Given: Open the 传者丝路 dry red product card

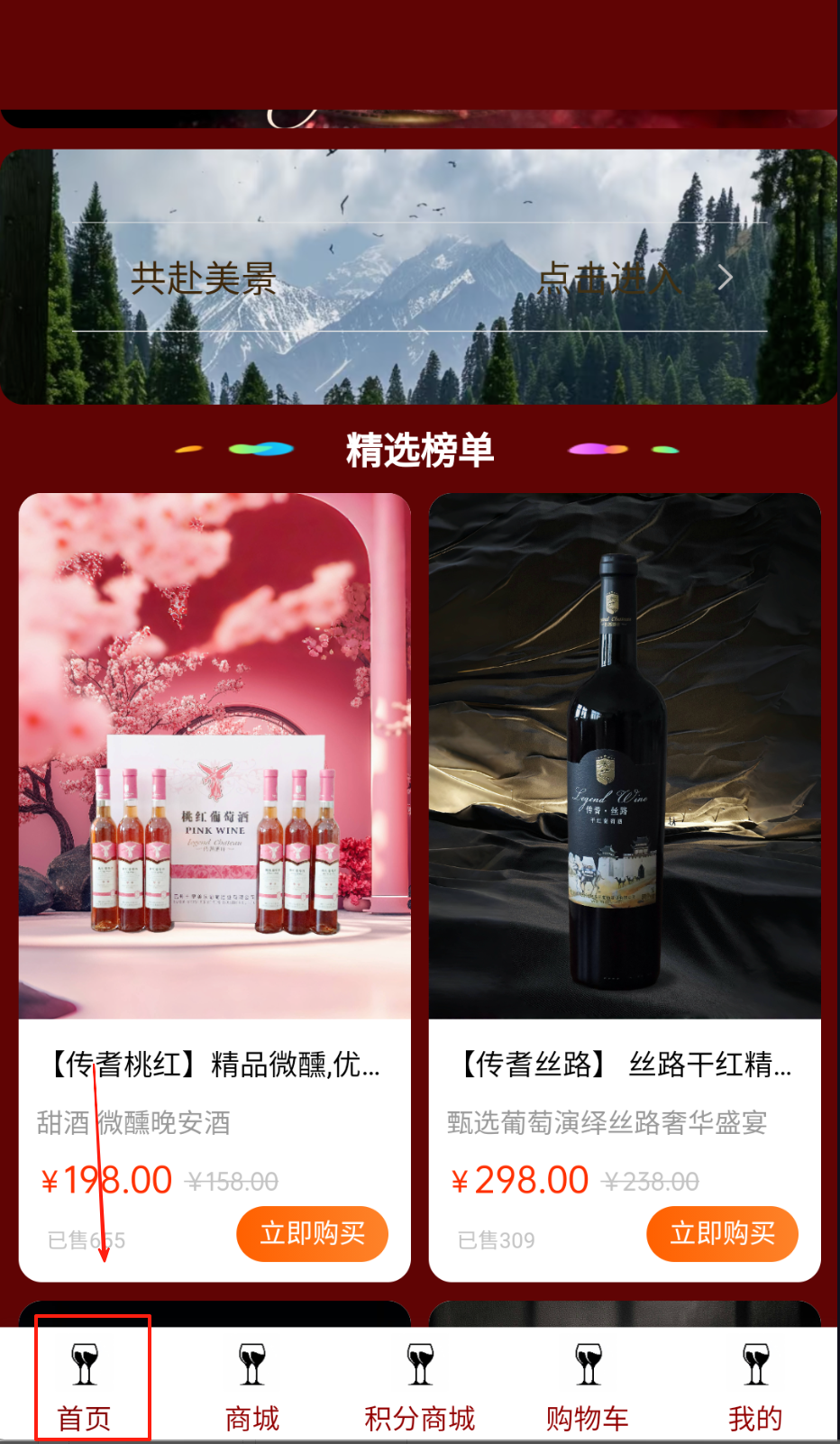Looking at the screenshot, I should [625, 757].
